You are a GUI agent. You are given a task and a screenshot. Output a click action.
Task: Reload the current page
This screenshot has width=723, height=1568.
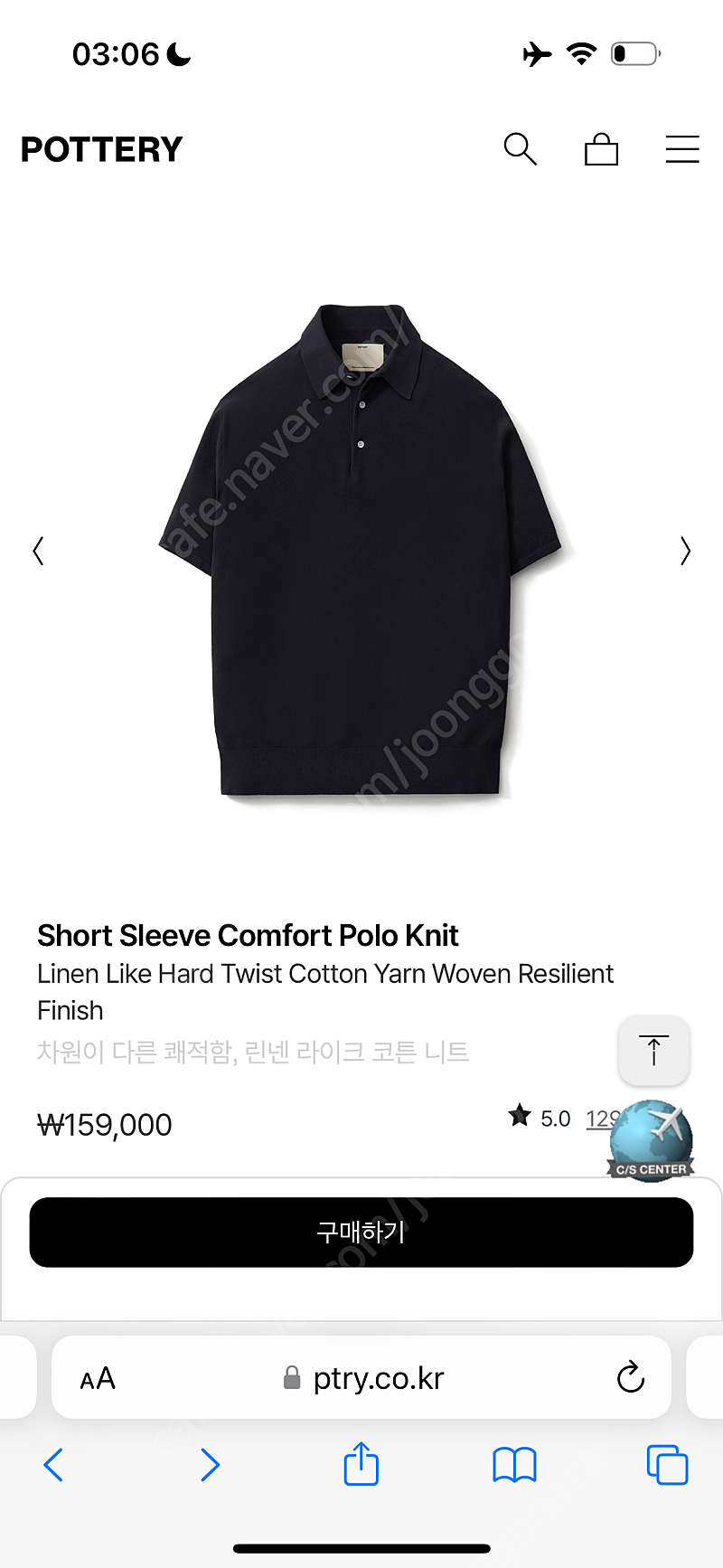pyautogui.click(x=630, y=1377)
